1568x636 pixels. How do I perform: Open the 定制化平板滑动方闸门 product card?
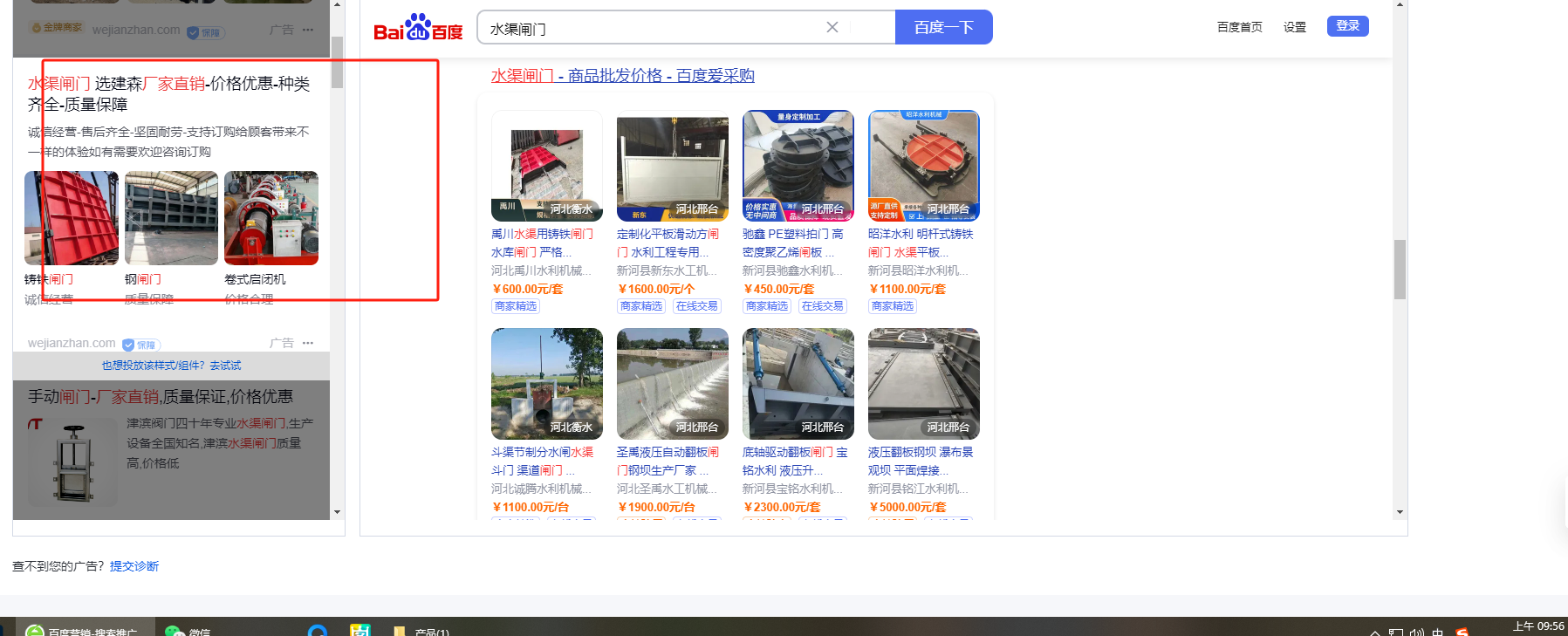[x=672, y=166]
